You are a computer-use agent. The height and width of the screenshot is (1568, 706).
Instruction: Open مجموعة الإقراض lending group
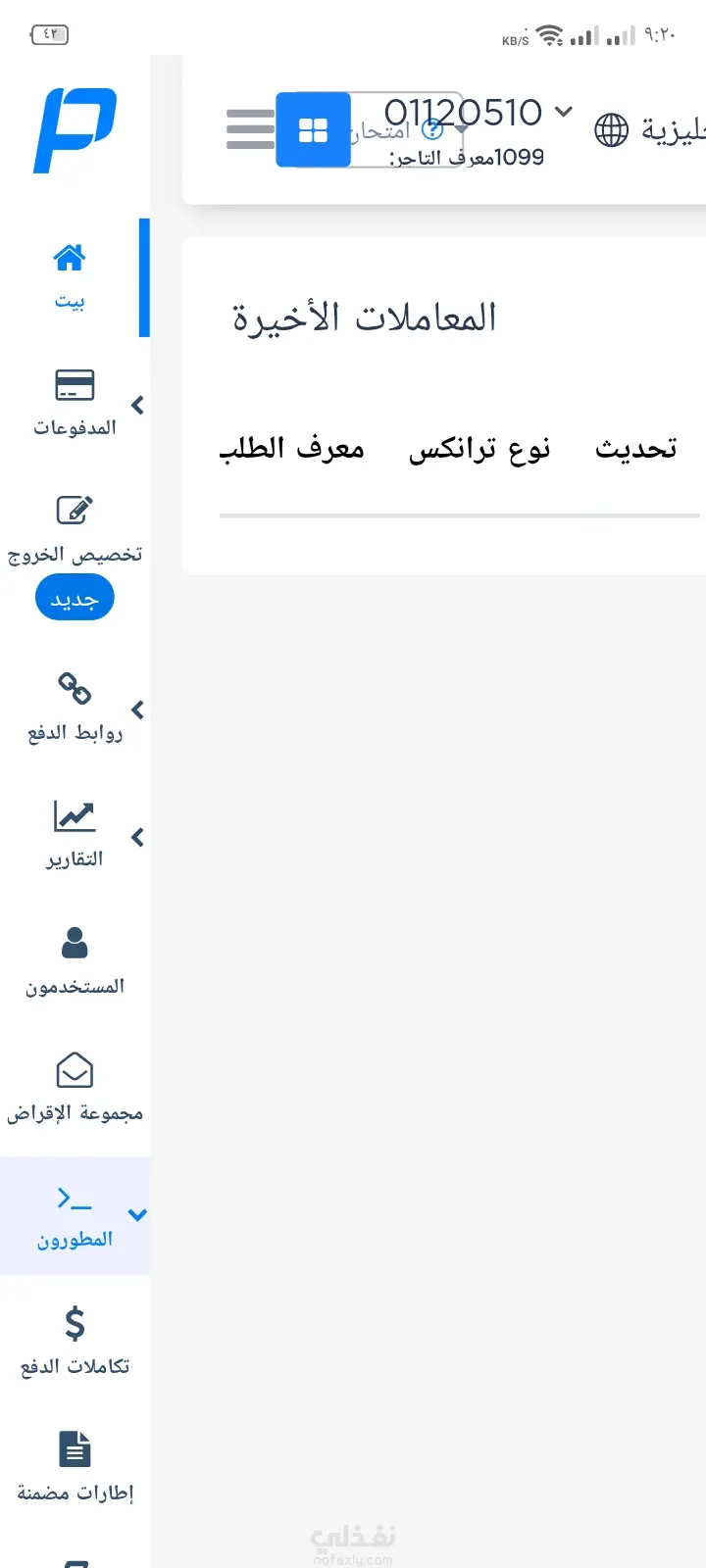coord(75,1089)
